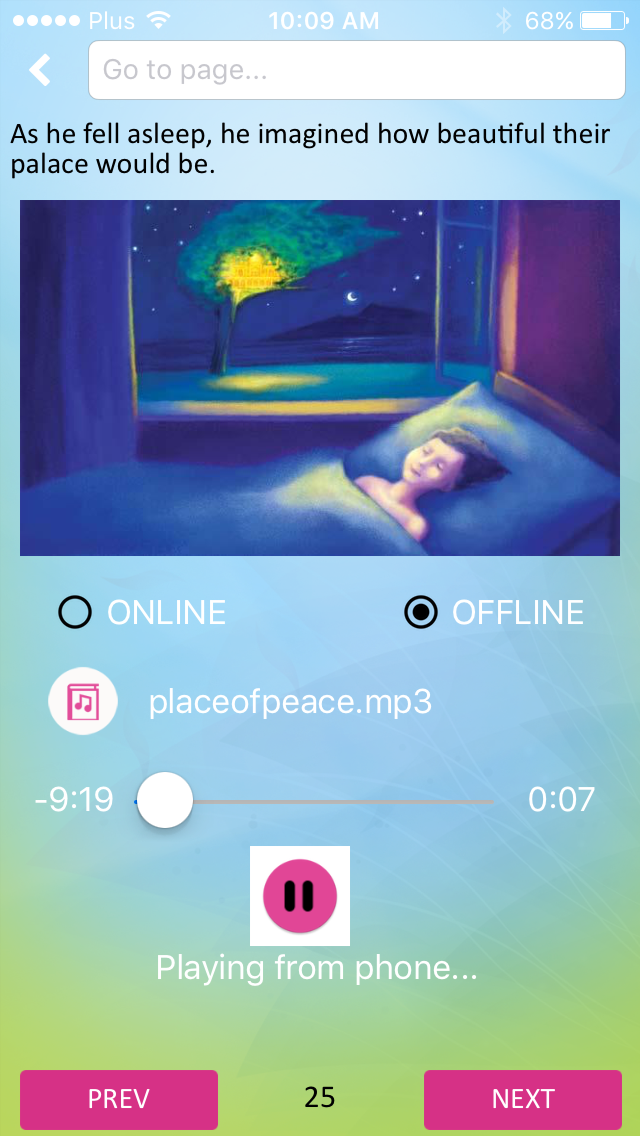This screenshot has height=1136, width=640.
Task: Go to the previous page with PREV
Action: pyautogui.click(x=119, y=1099)
